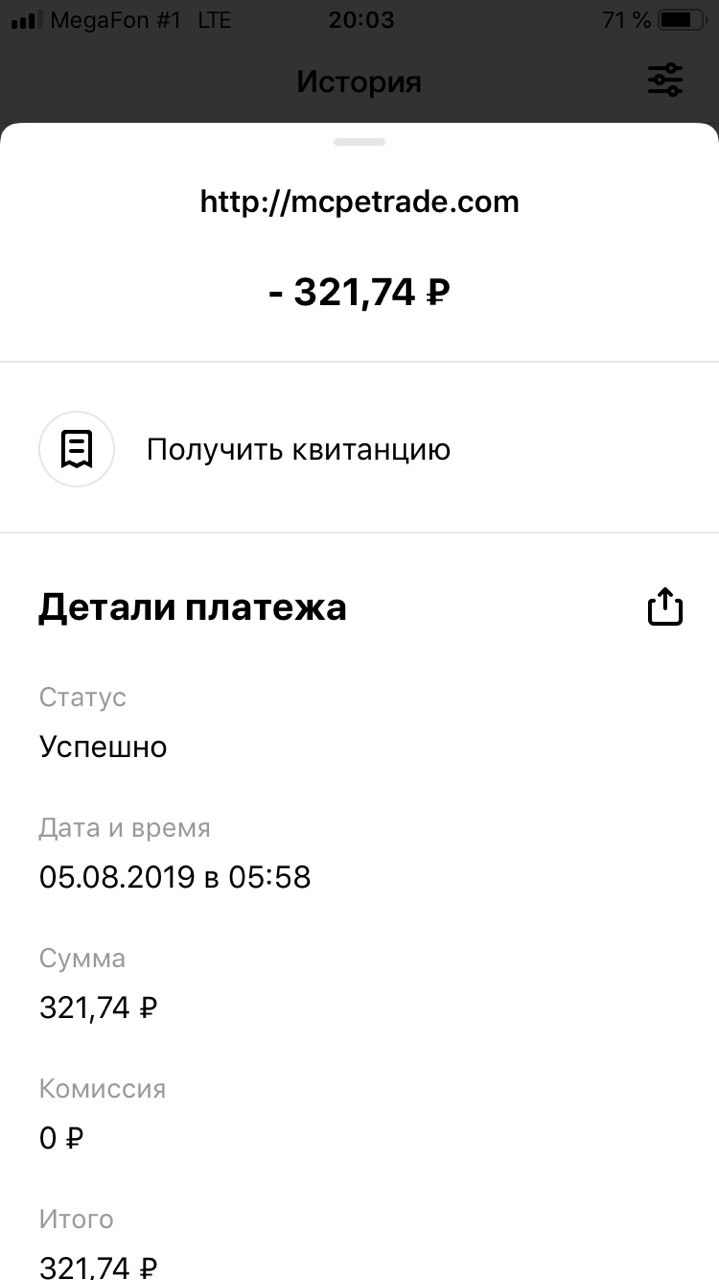The height and width of the screenshot is (1280, 719).
Task: Tap the sheet grabber handle
Action: 360,142
